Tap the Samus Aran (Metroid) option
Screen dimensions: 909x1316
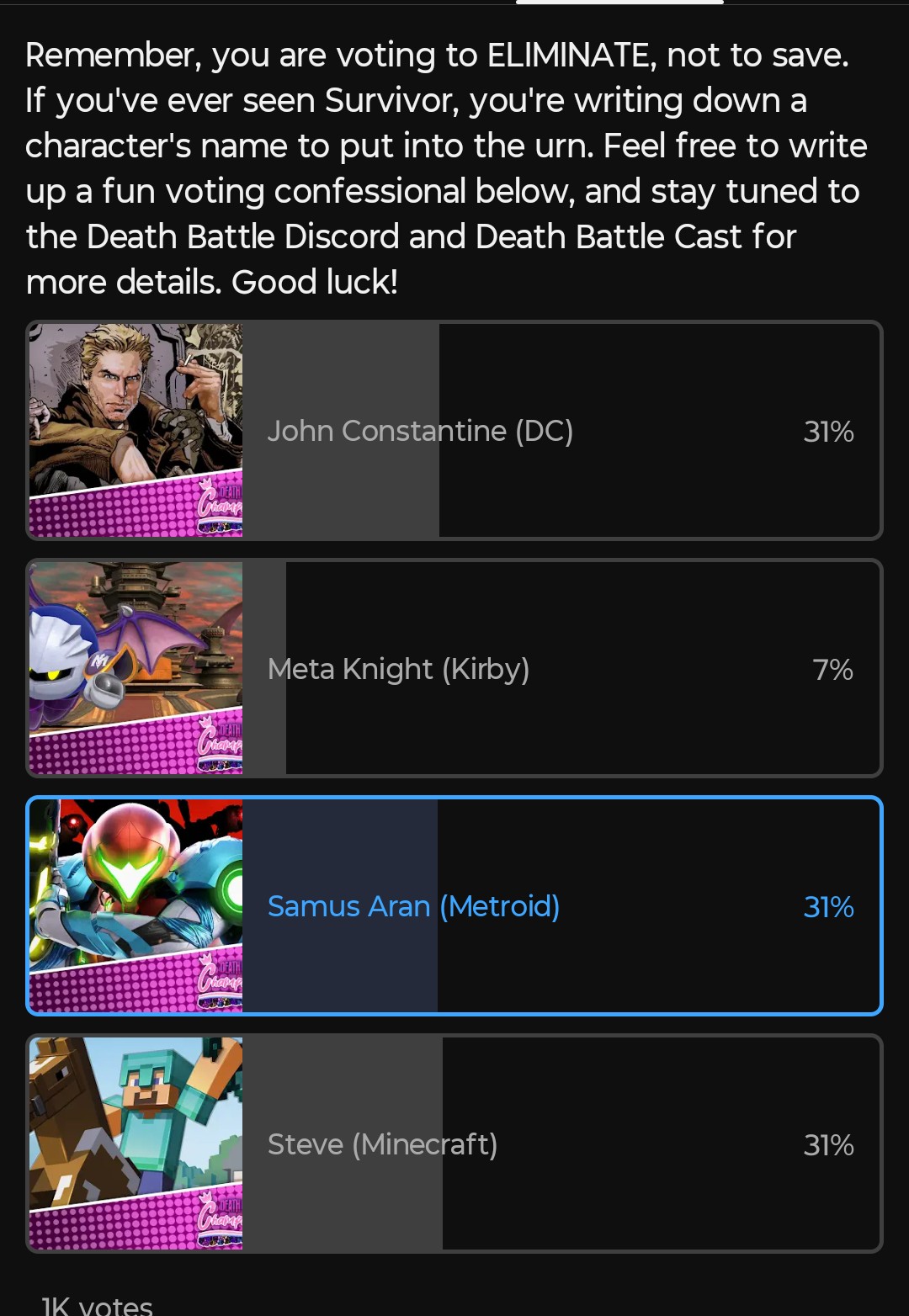coord(454,906)
